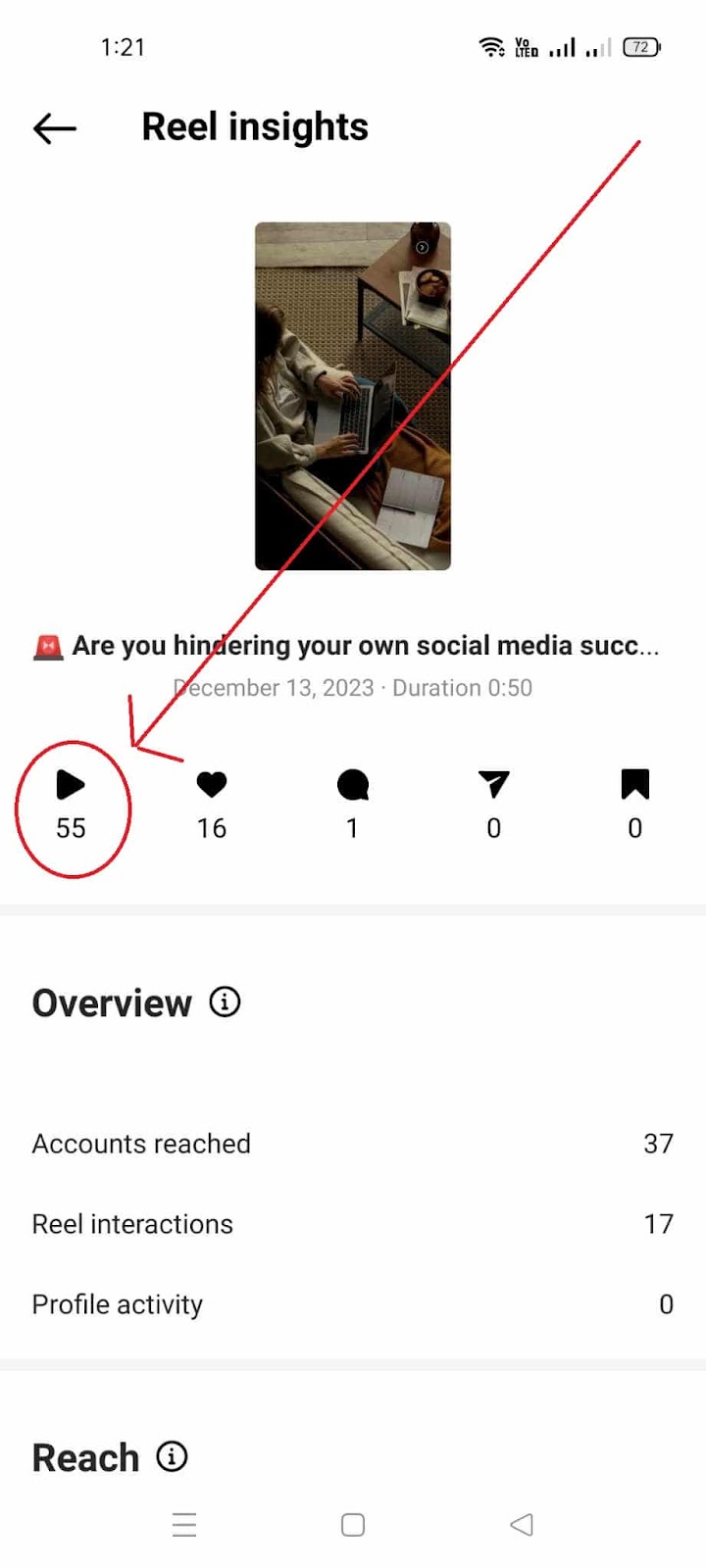The width and height of the screenshot is (706, 1568).
Task: Open the Reach info icon
Action: coord(172,1457)
